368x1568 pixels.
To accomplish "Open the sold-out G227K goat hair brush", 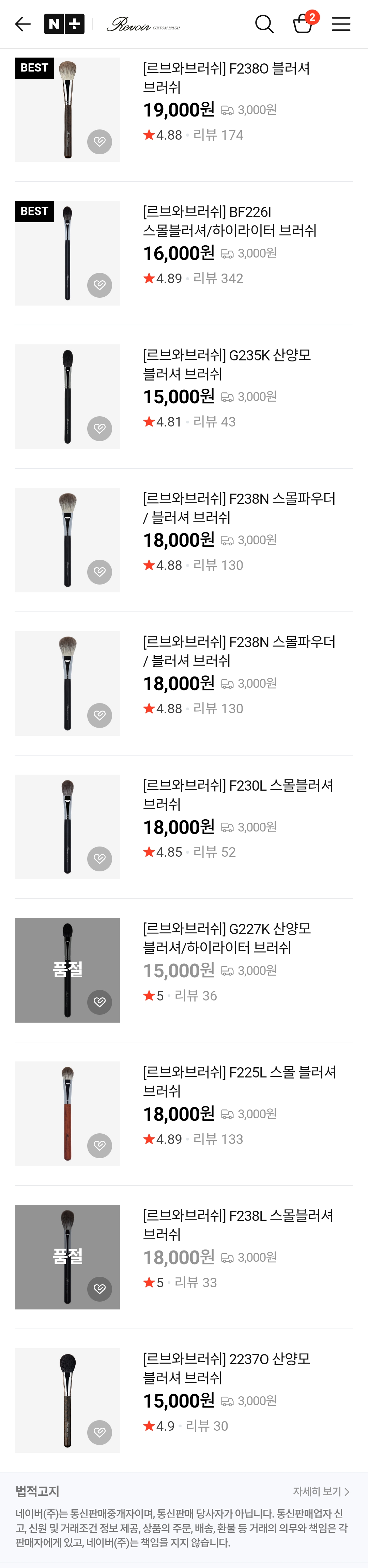I will tap(226, 938).
